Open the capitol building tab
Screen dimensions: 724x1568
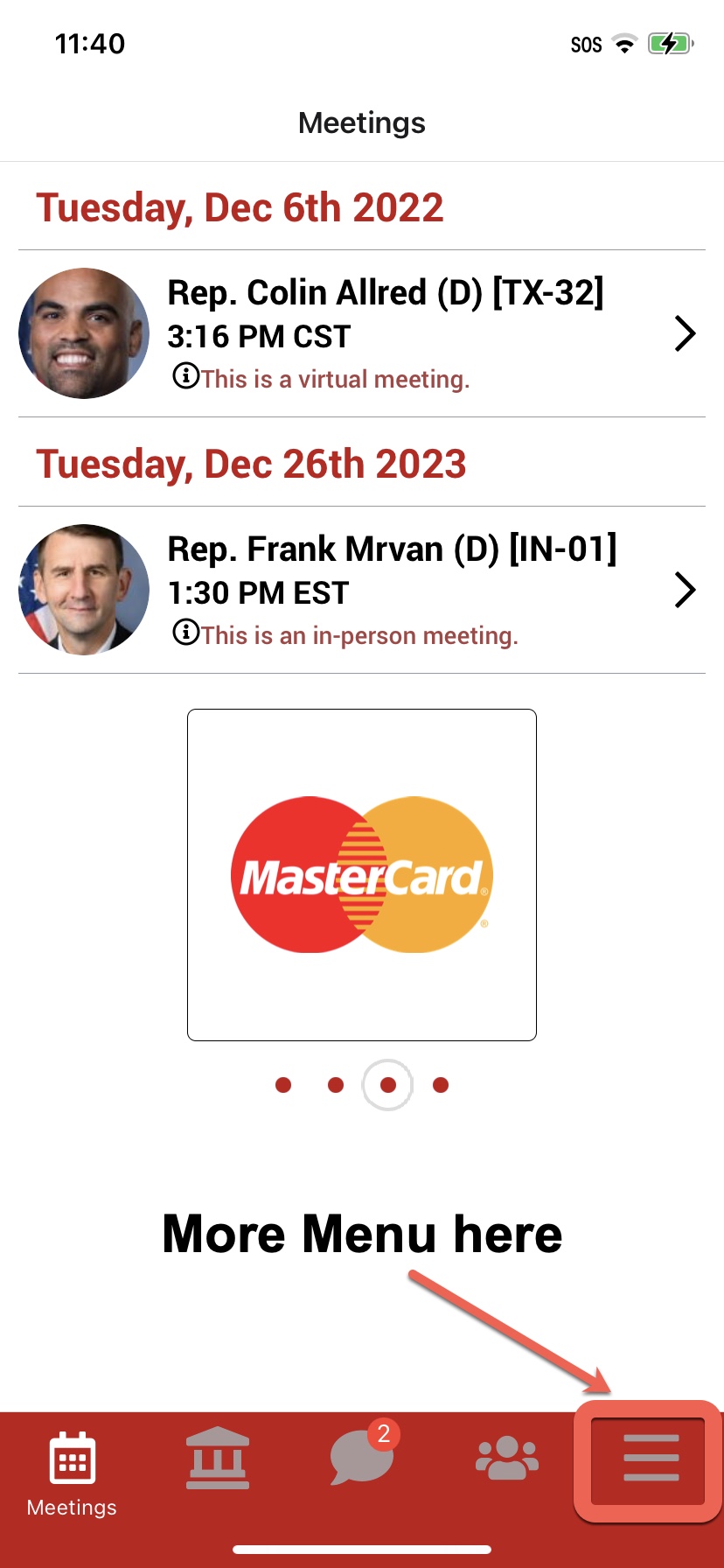point(218,1459)
